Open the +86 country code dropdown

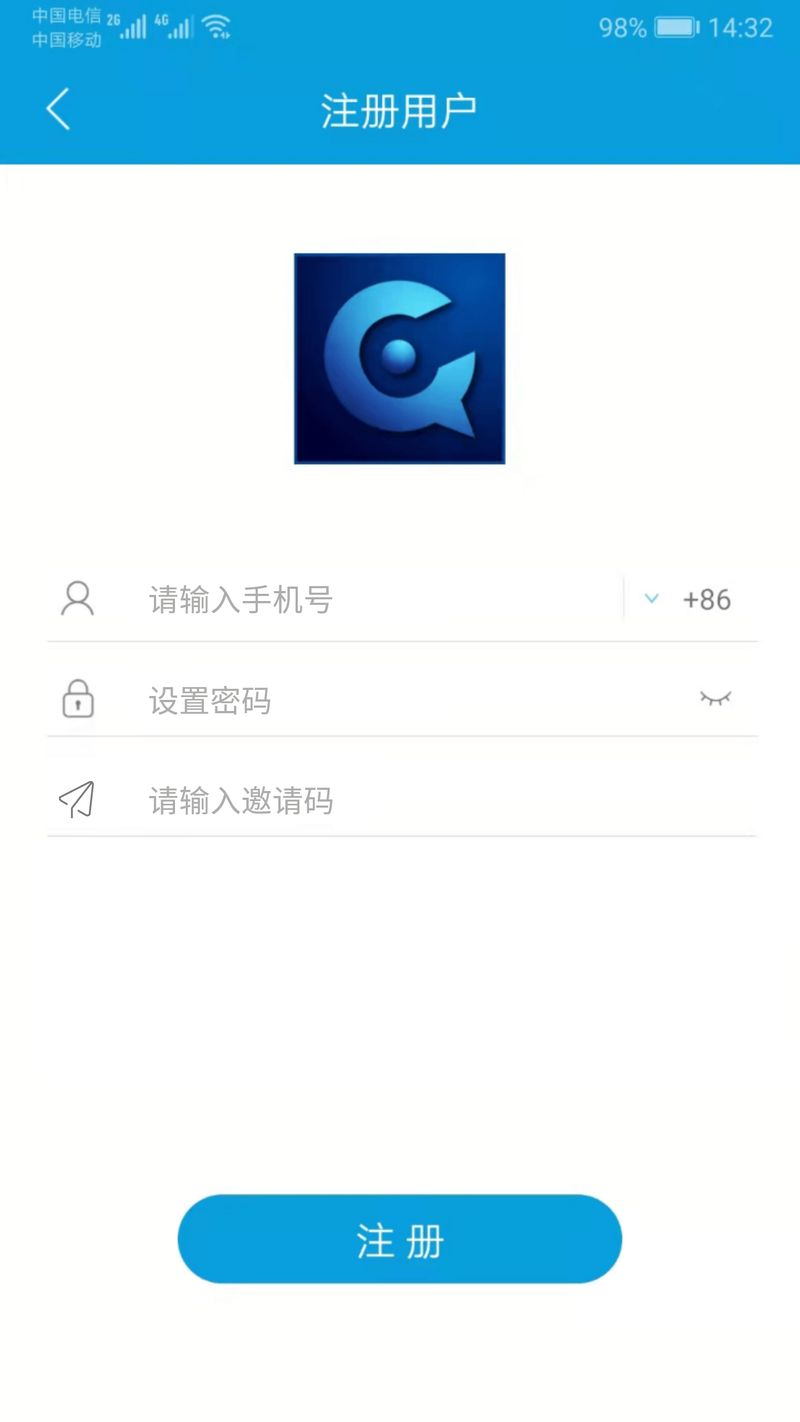(690, 600)
